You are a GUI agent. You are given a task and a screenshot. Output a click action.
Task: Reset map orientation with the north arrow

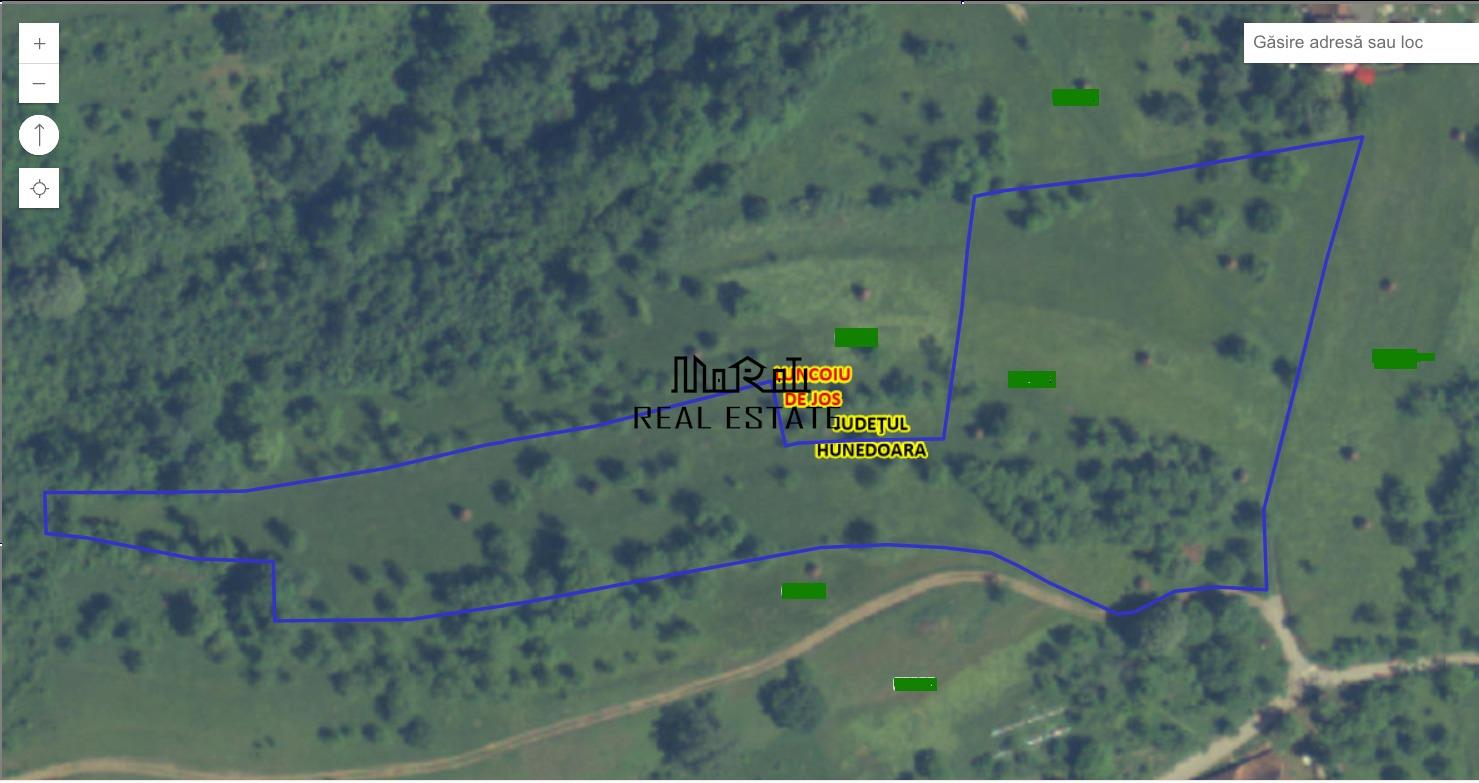click(x=39, y=135)
